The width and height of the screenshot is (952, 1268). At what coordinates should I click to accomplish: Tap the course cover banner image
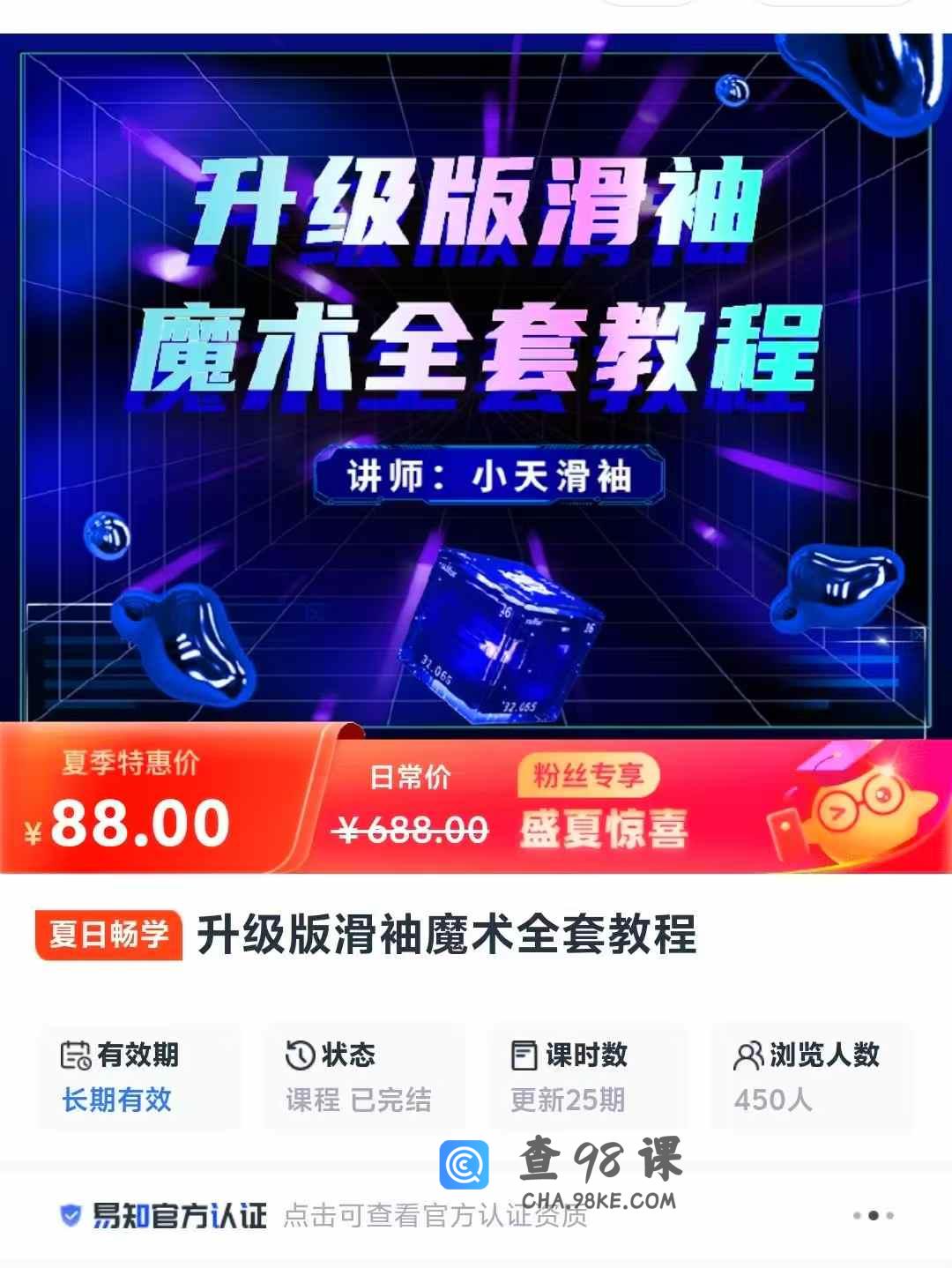[x=476, y=379]
